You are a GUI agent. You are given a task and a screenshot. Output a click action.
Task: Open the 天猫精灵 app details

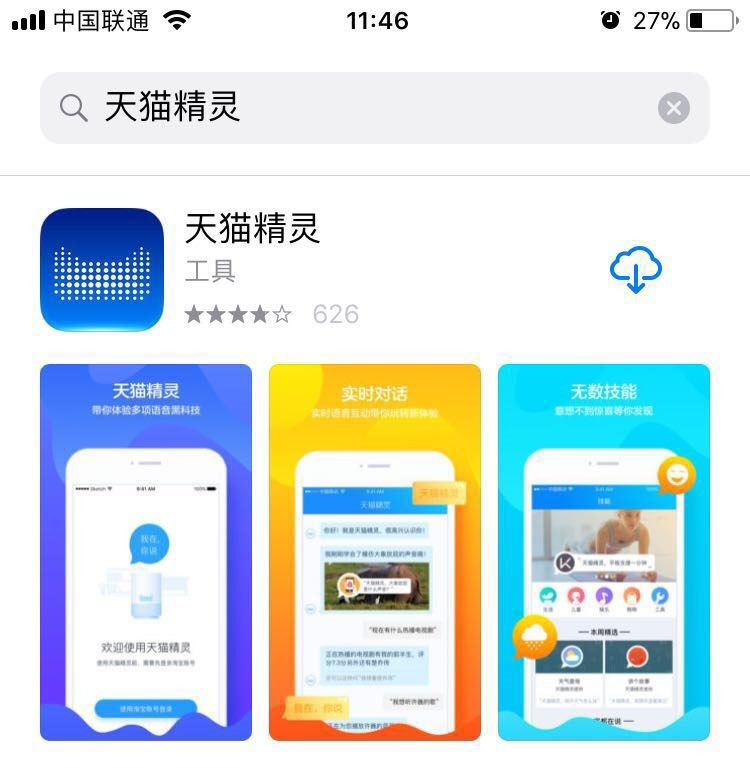pyautogui.click(x=252, y=230)
